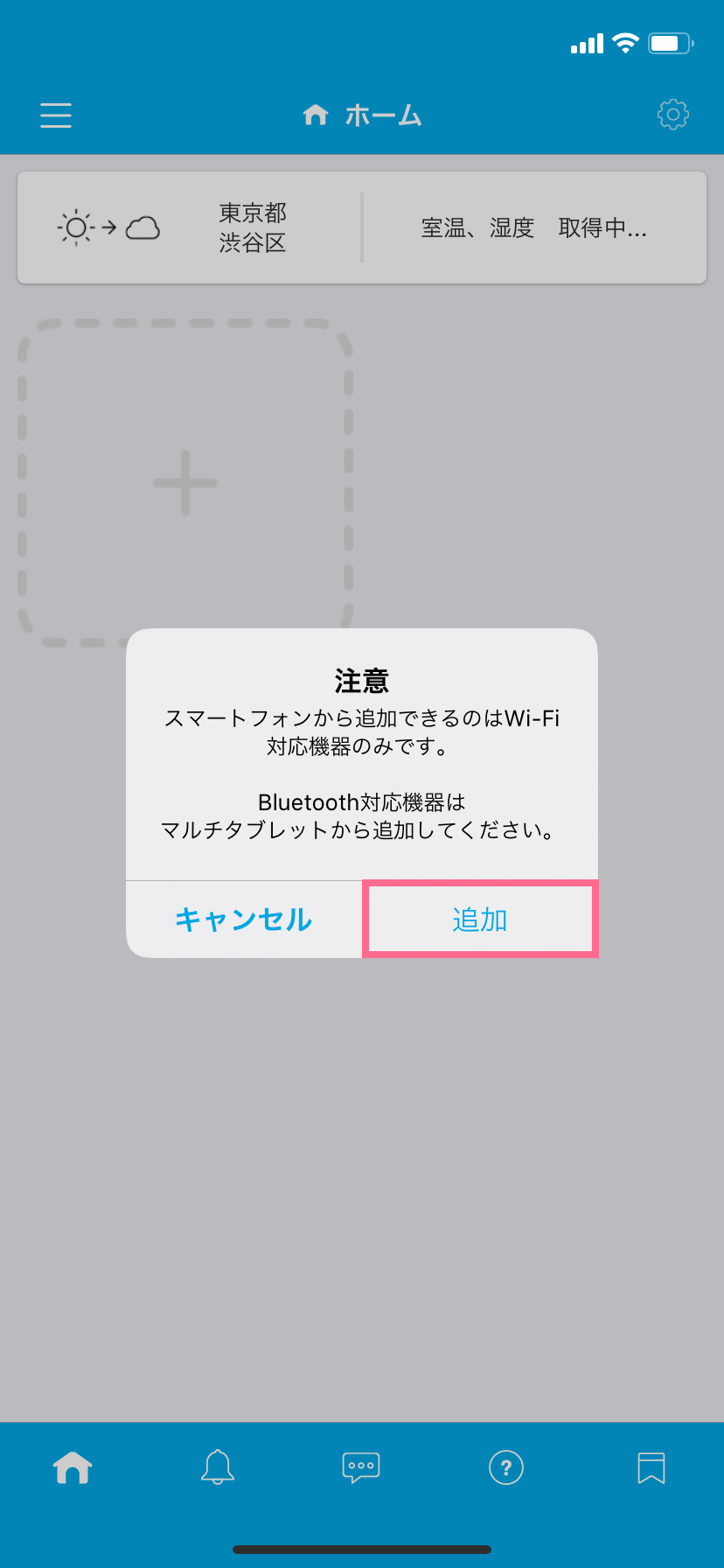Open the help question mark tab
This screenshot has height=1568, width=724.
click(x=505, y=1467)
